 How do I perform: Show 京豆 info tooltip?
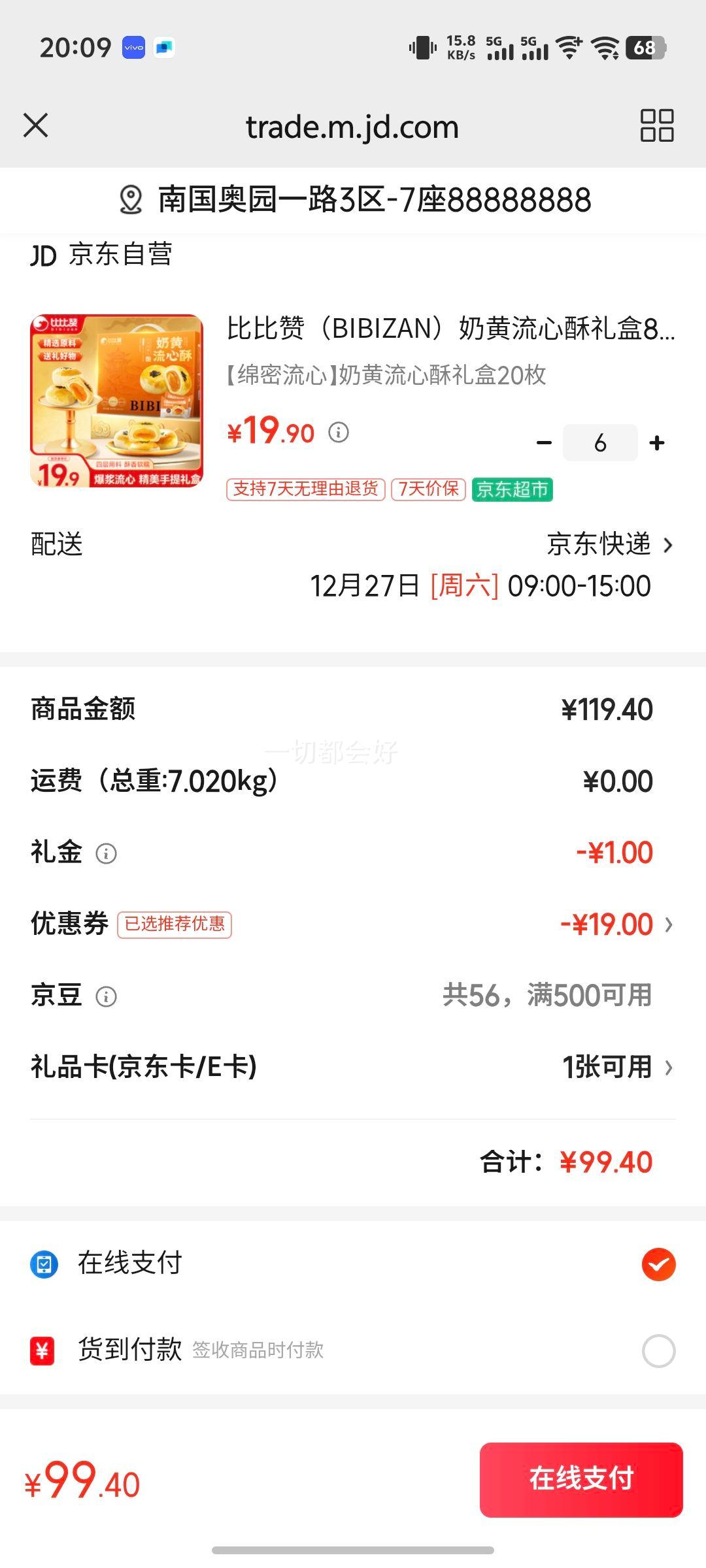click(x=107, y=996)
